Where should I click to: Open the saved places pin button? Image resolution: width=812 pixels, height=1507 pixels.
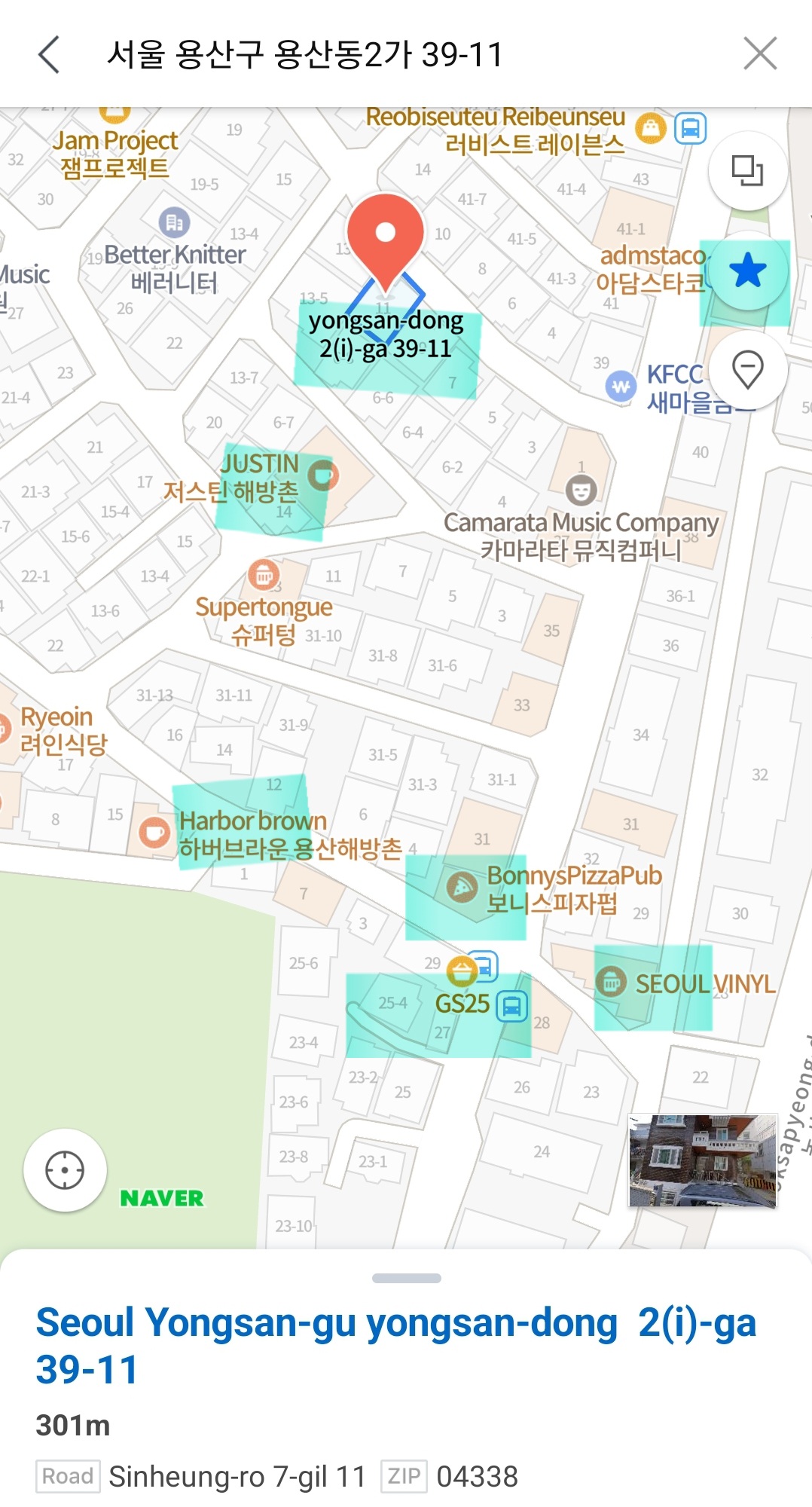[x=748, y=370]
